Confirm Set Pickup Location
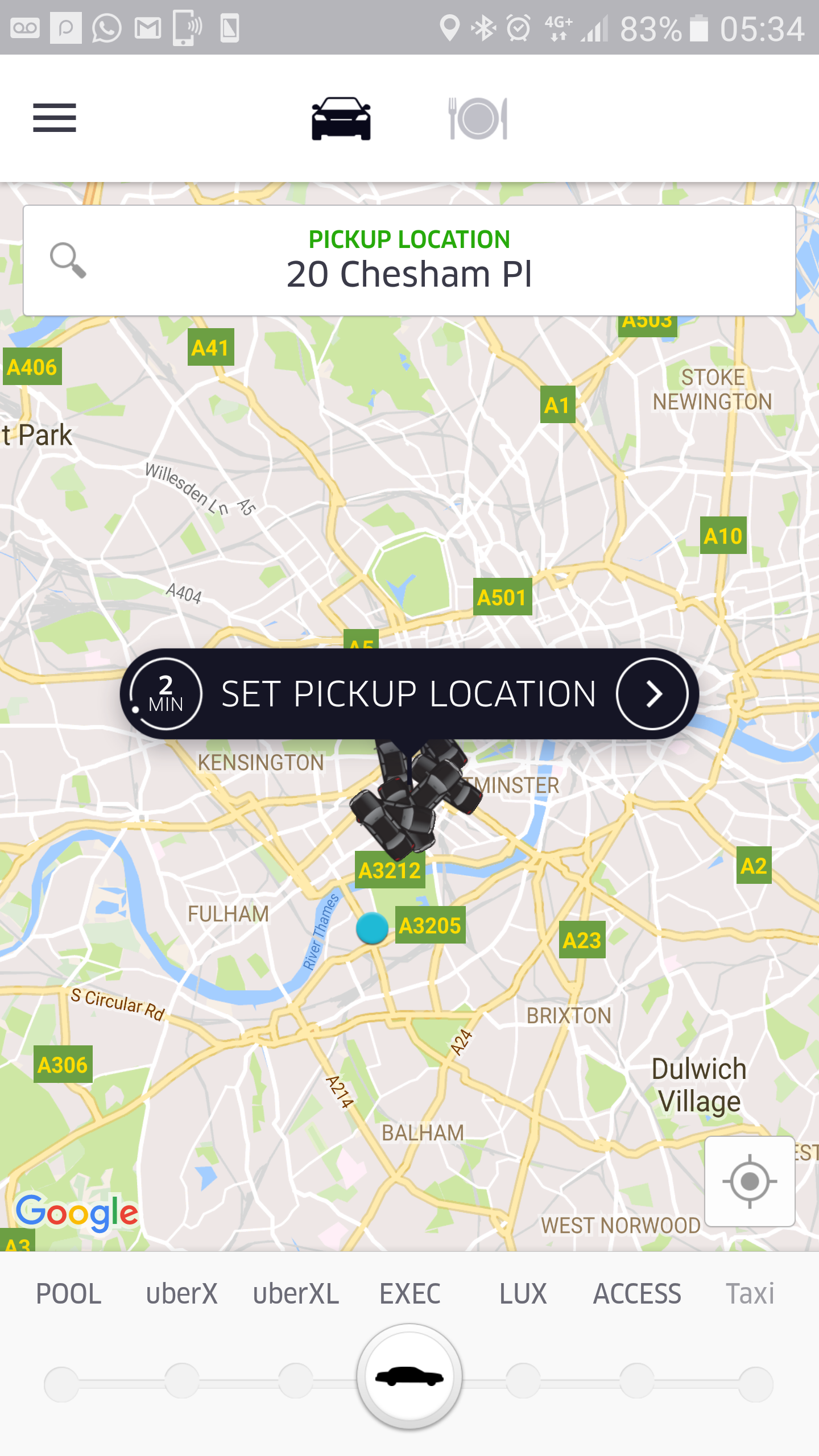Screen dimensions: 819x1456 (x=409, y=694)
